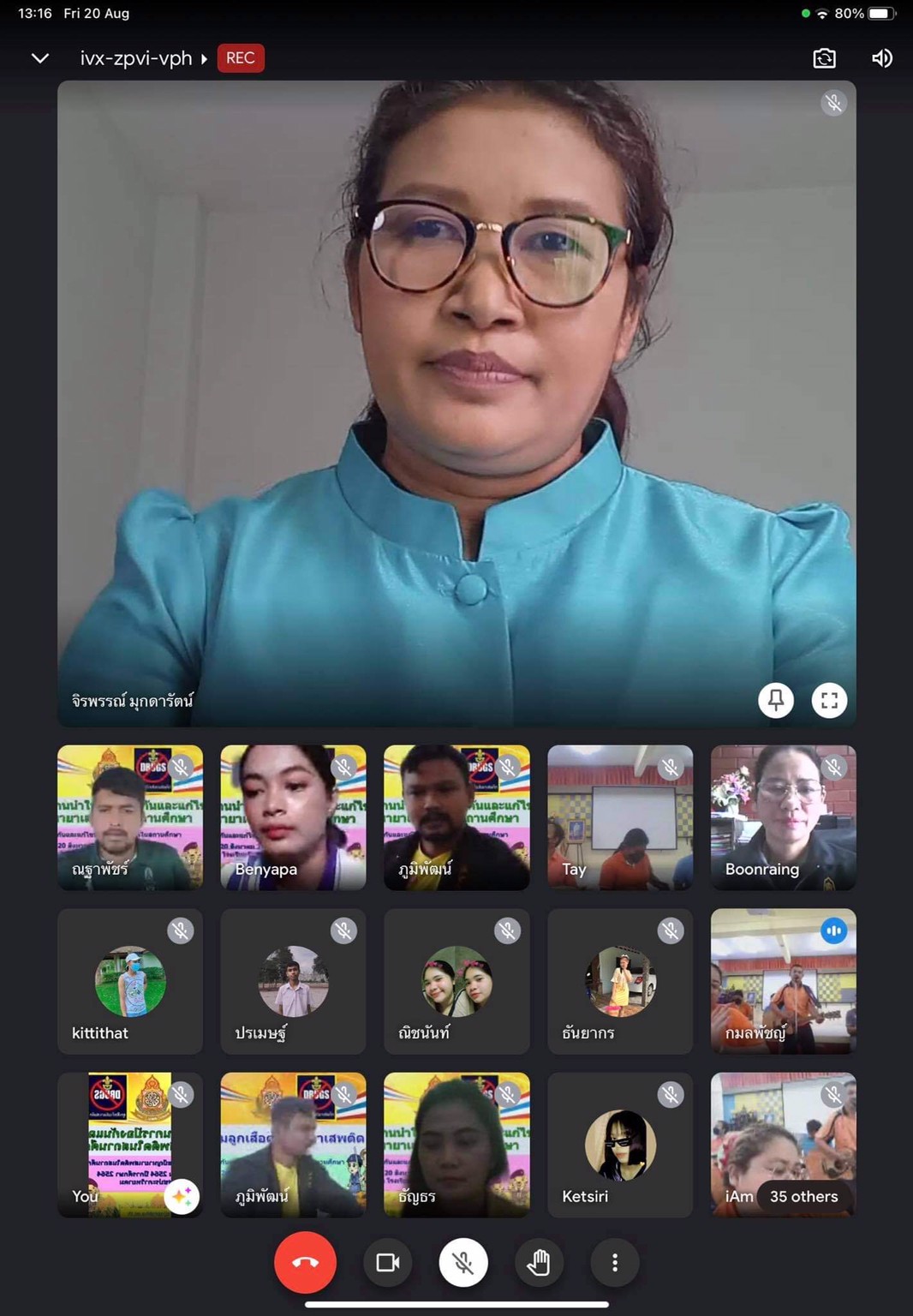Unmute your microphone
The height and width of the screenshot is (1316, 913).
(463, 1262)
